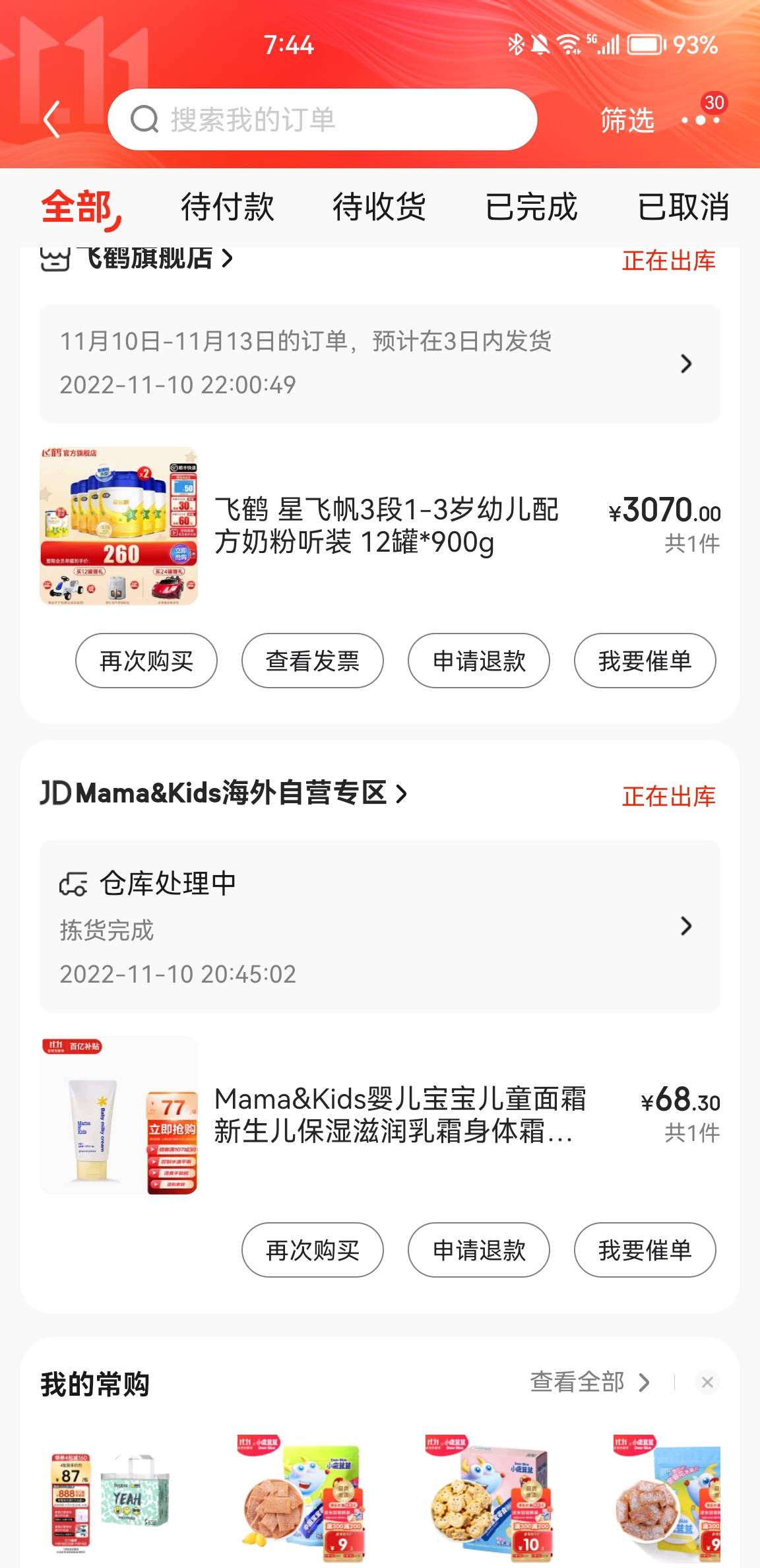
Task: Expand the 飞鹤 order shipping details chevron
Action: coord(686,364)
